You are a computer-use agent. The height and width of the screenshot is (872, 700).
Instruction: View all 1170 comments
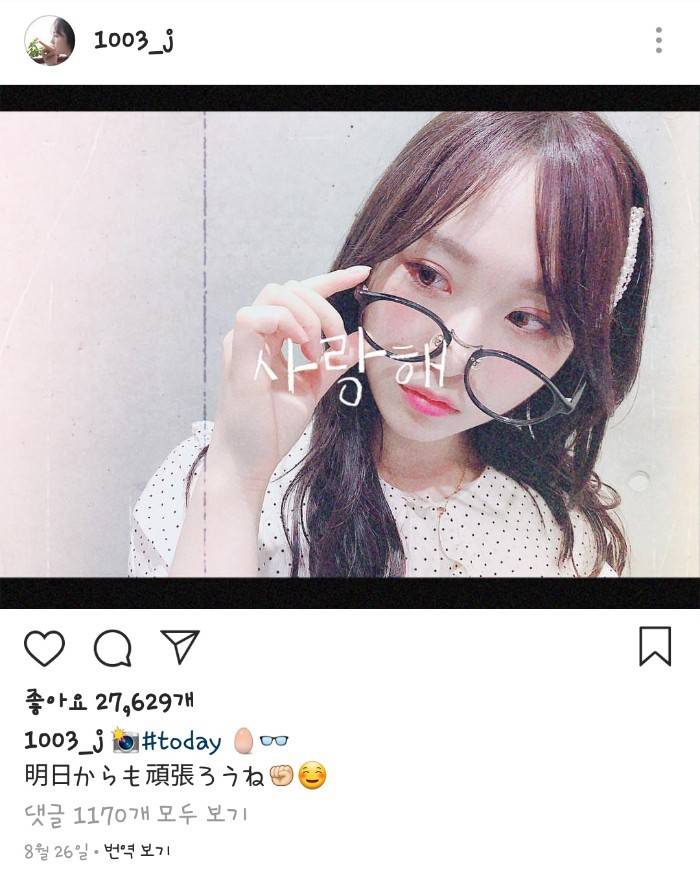click(x=135, y=814)
